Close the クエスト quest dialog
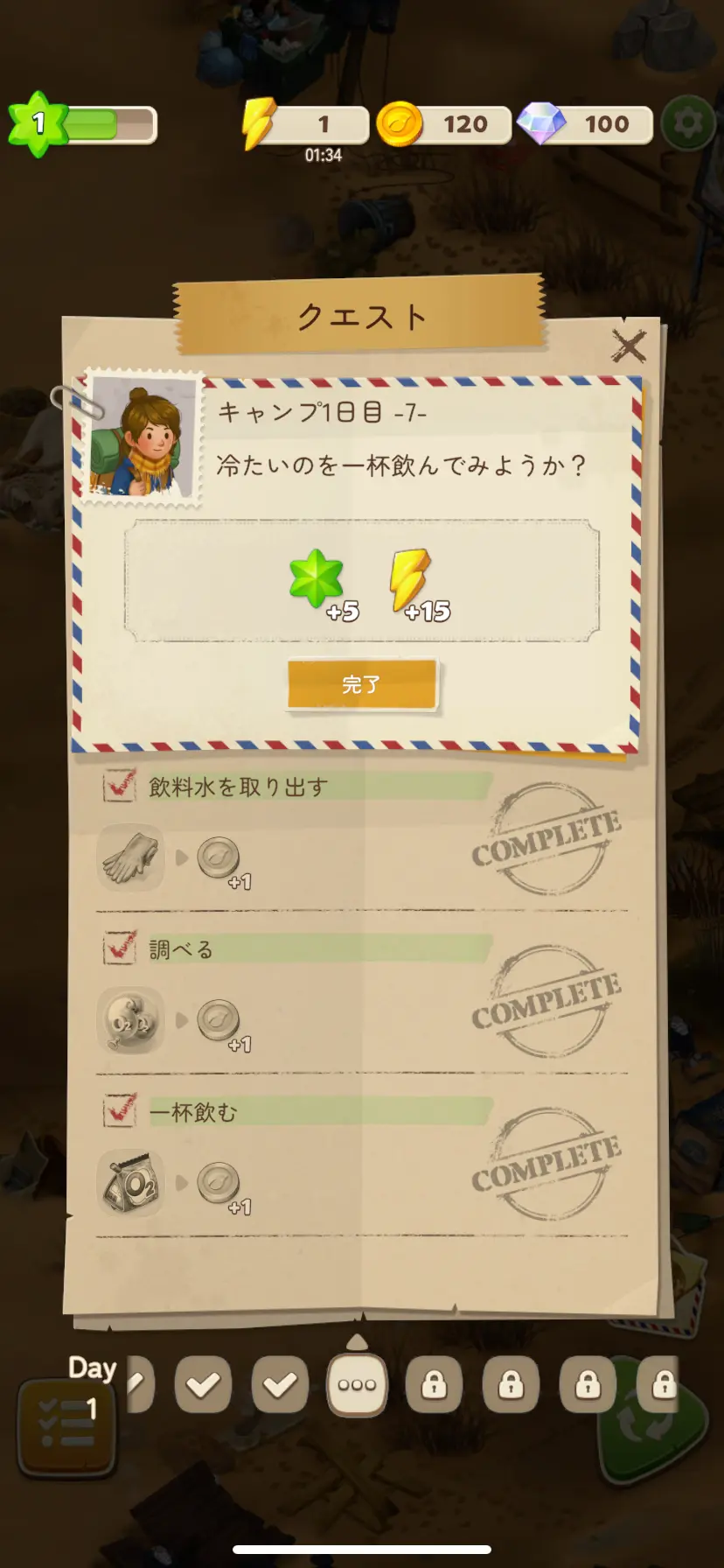This screenshot has width=724, height=1568. (628, 346)
